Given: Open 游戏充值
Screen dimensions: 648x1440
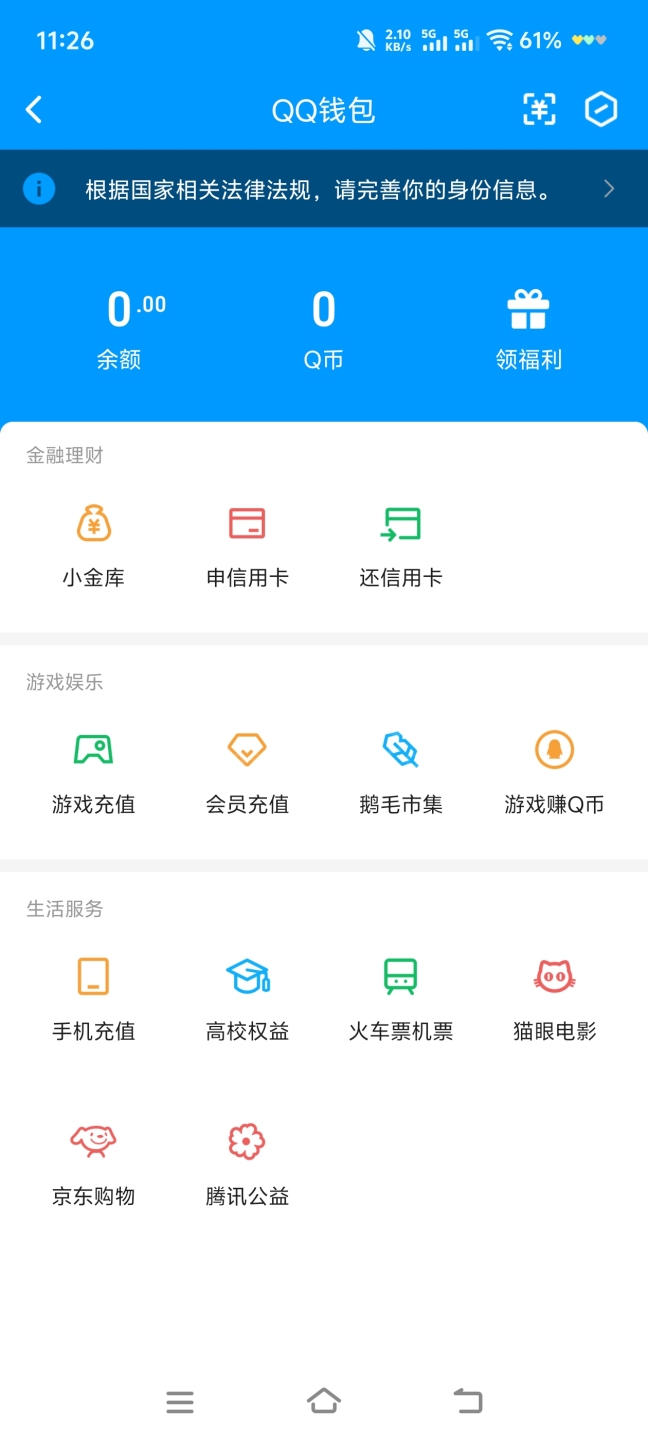Looking at the screenshot, I should pyautogui.click(x=94, y=772).
